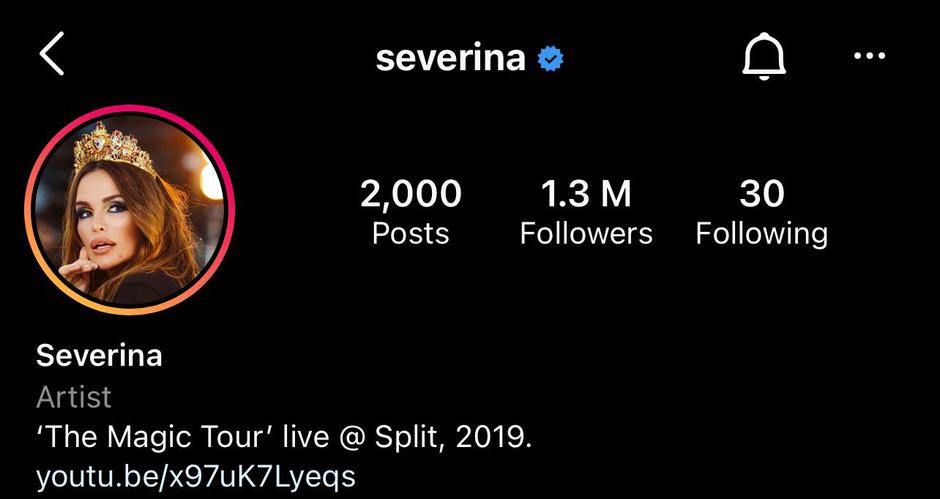Open the 30 Following list
The height and width of the screenshot is (499, 940).
761,212
